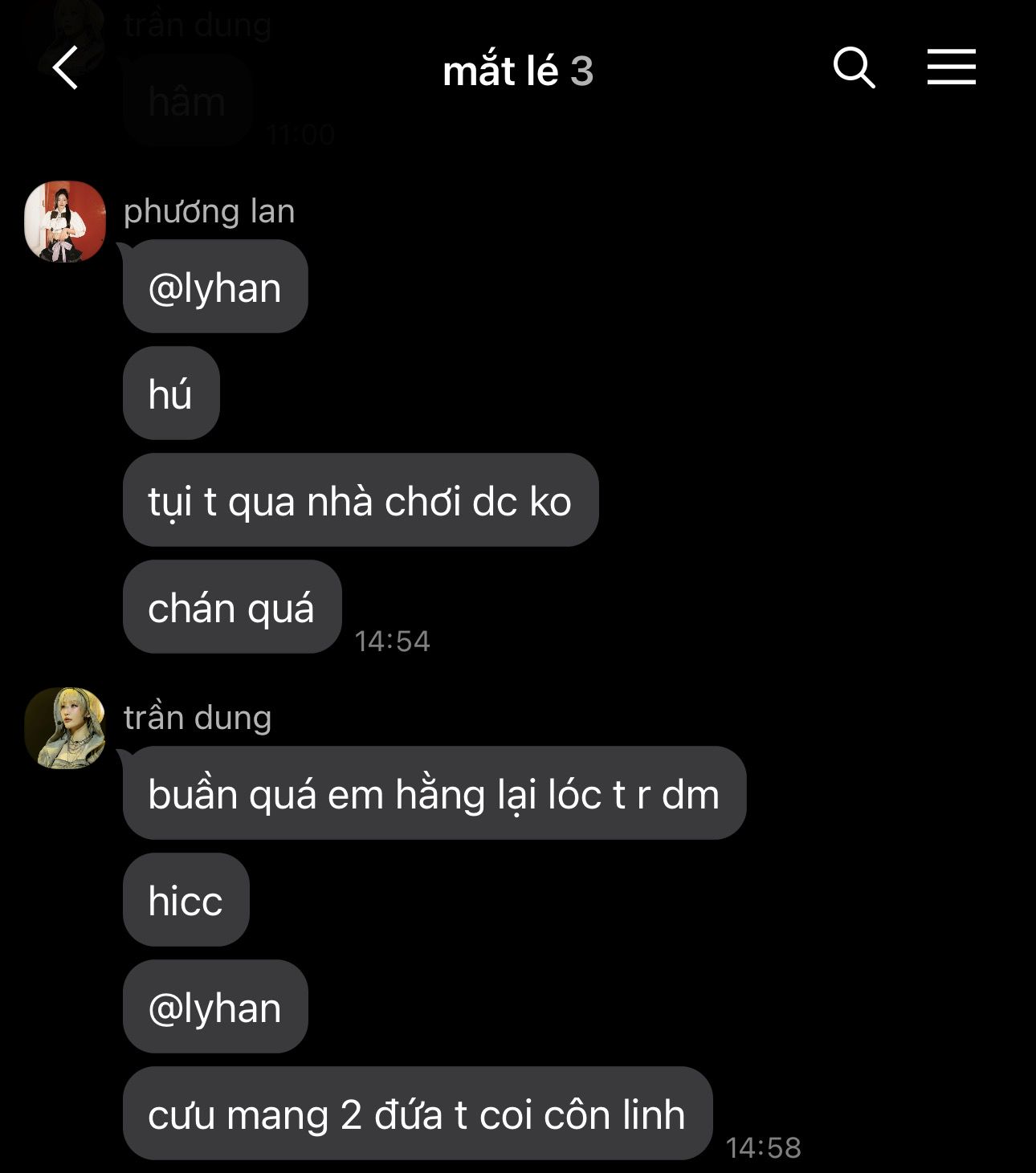
Task: Go back from the mắt lé chat
Action: pyautogui.click(x=66, y=67)
